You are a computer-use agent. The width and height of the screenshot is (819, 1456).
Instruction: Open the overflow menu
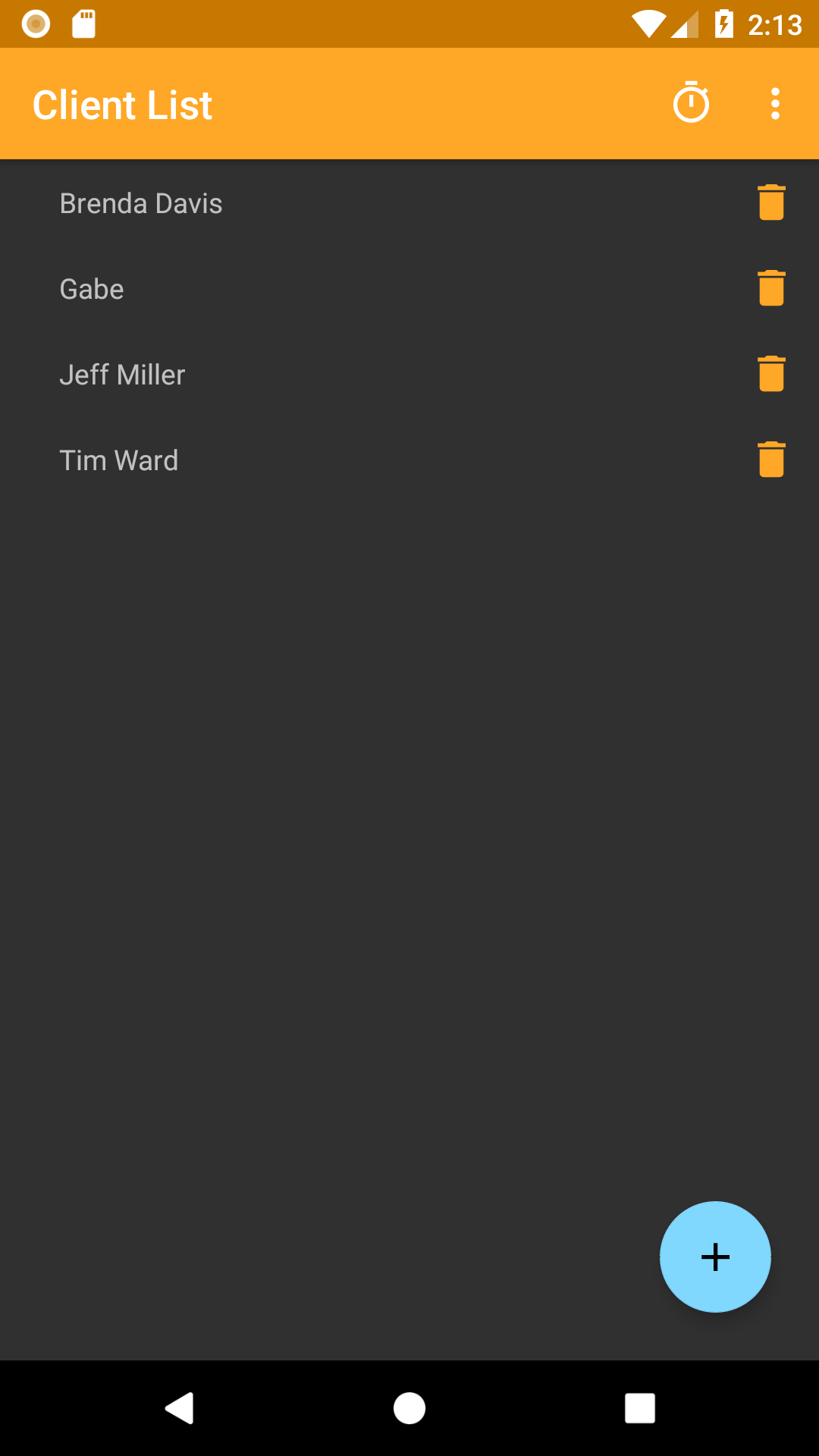775,104
